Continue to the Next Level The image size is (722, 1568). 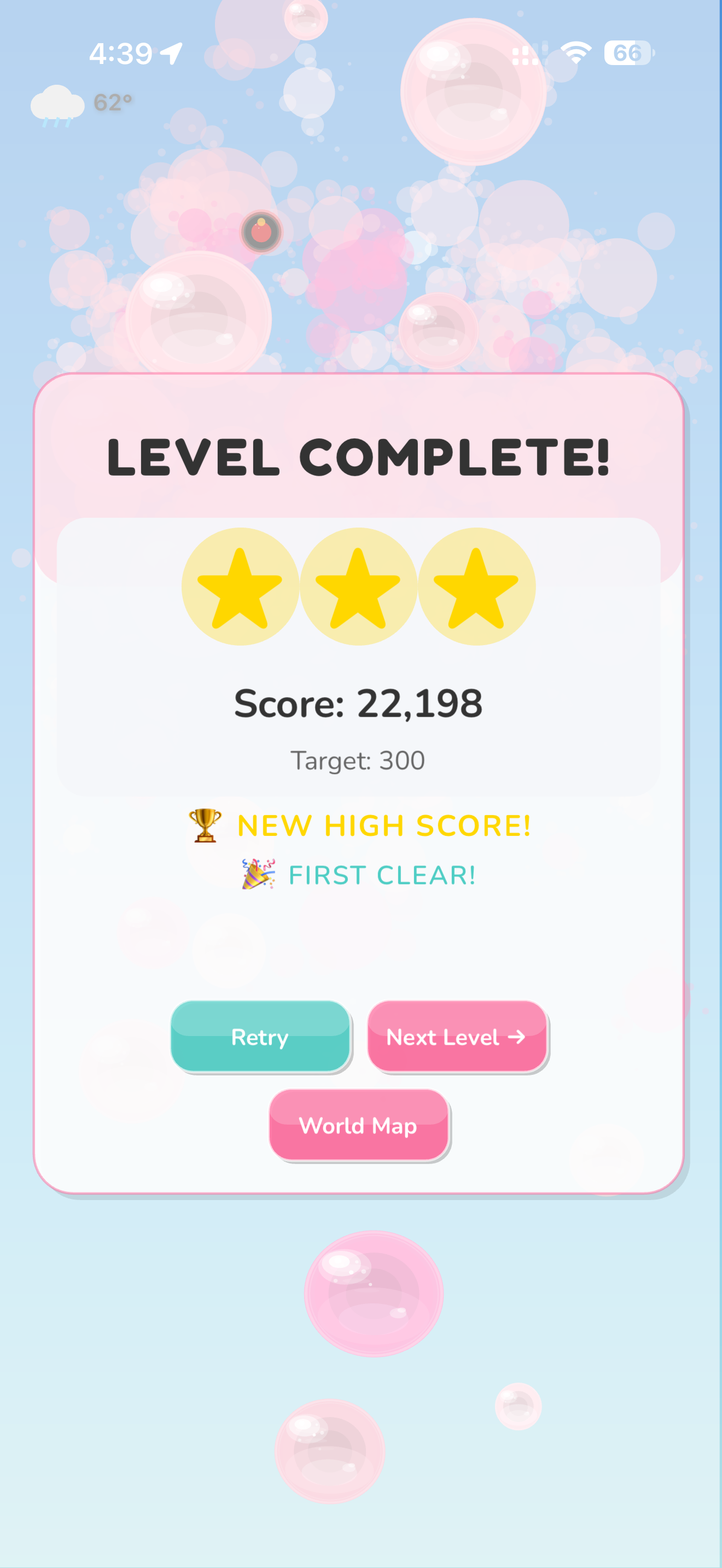[x=457, y=1036]
